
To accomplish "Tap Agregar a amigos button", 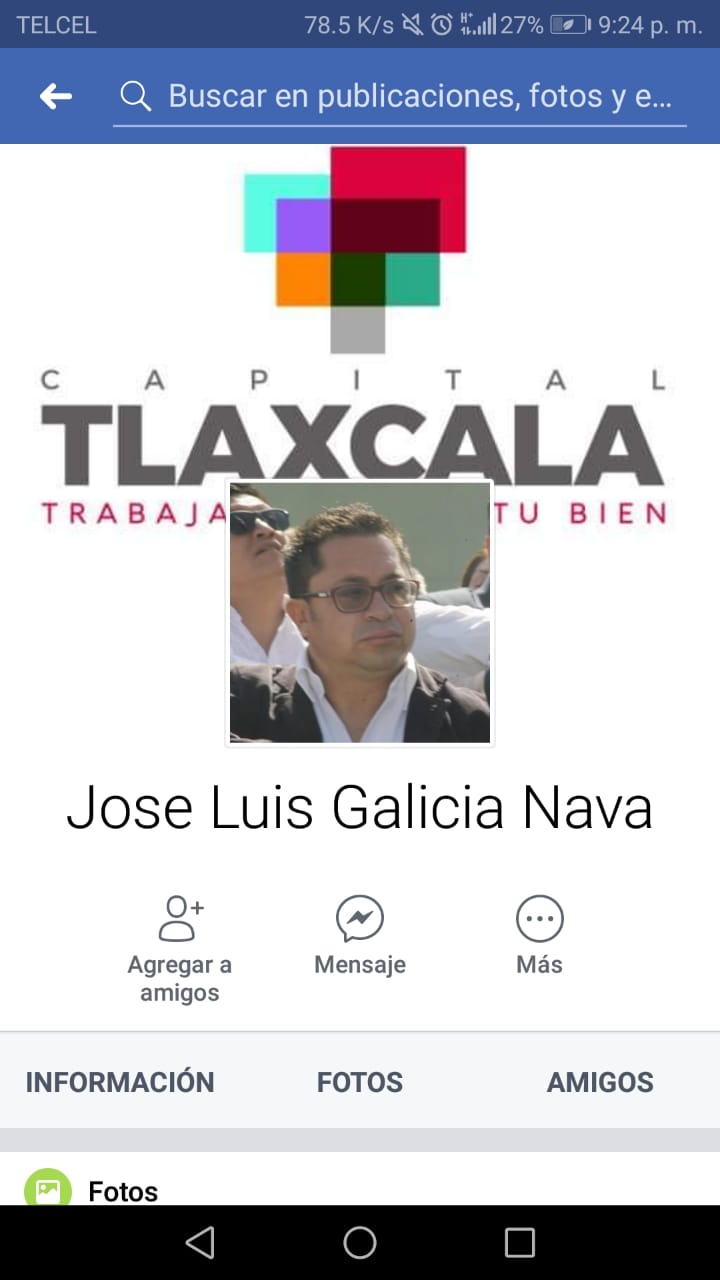I will coord(180,947).
